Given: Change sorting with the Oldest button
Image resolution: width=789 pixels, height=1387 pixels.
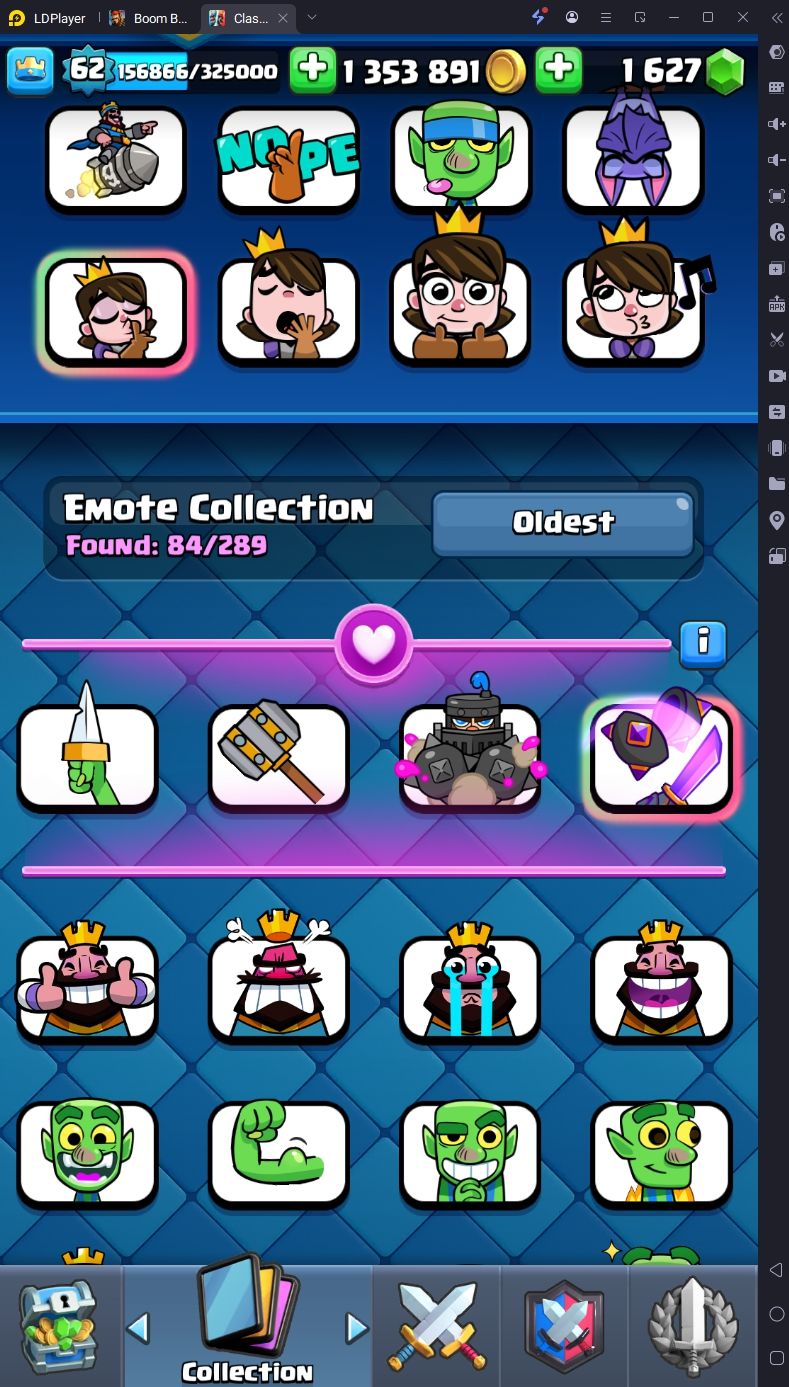Looking at the screenshot, I should coord(563,522).
